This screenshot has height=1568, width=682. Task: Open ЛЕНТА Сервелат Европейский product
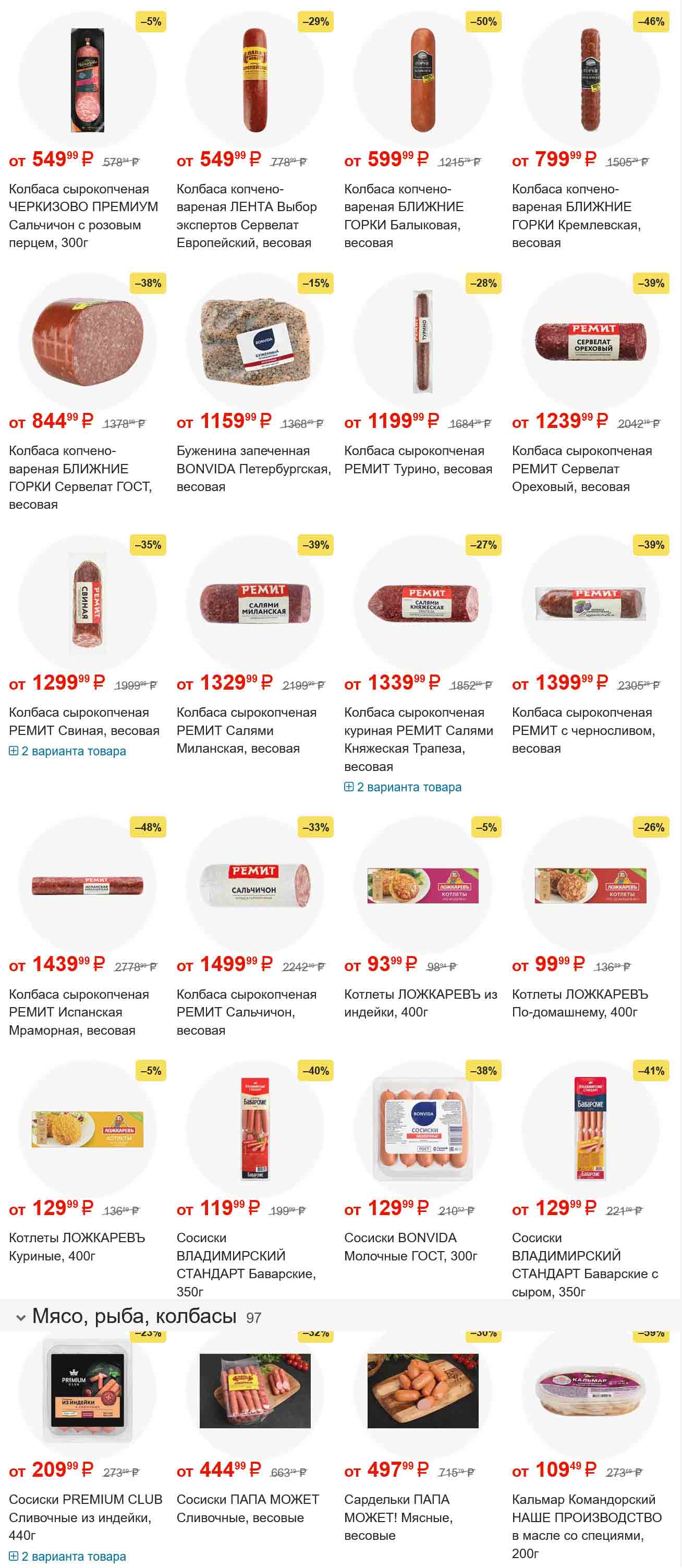246,215
